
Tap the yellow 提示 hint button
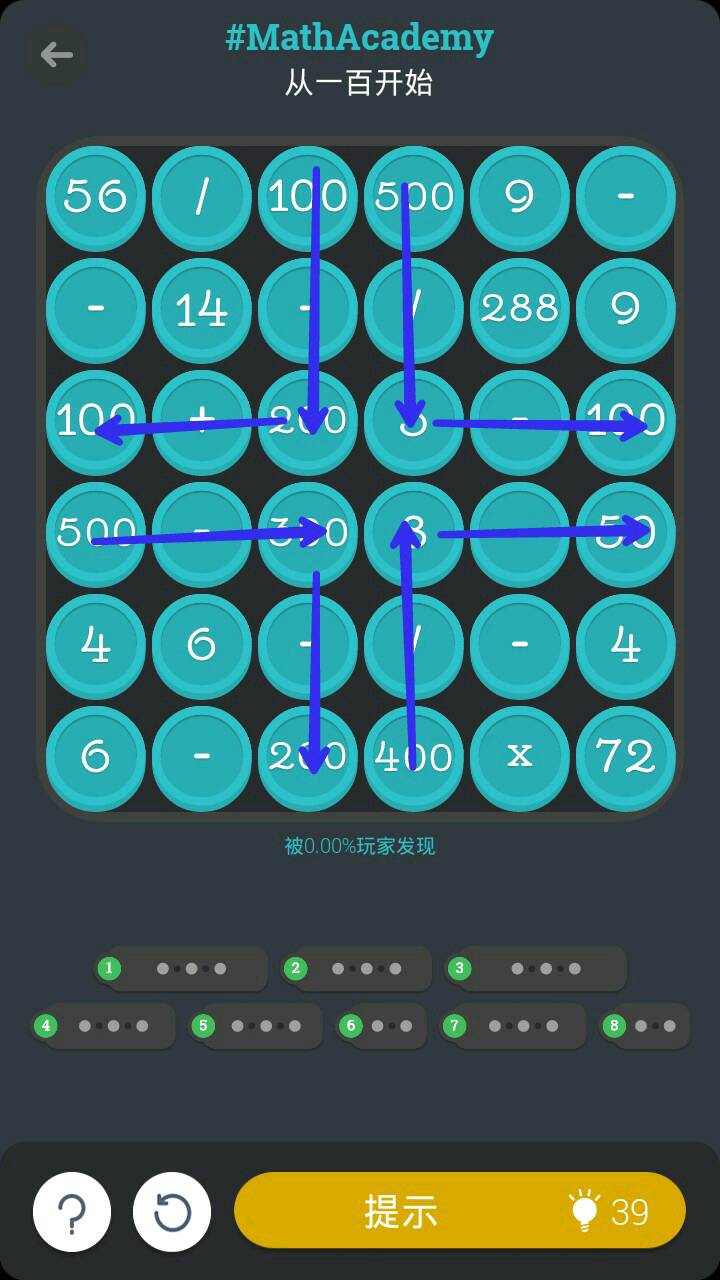tap(460, 1211)
